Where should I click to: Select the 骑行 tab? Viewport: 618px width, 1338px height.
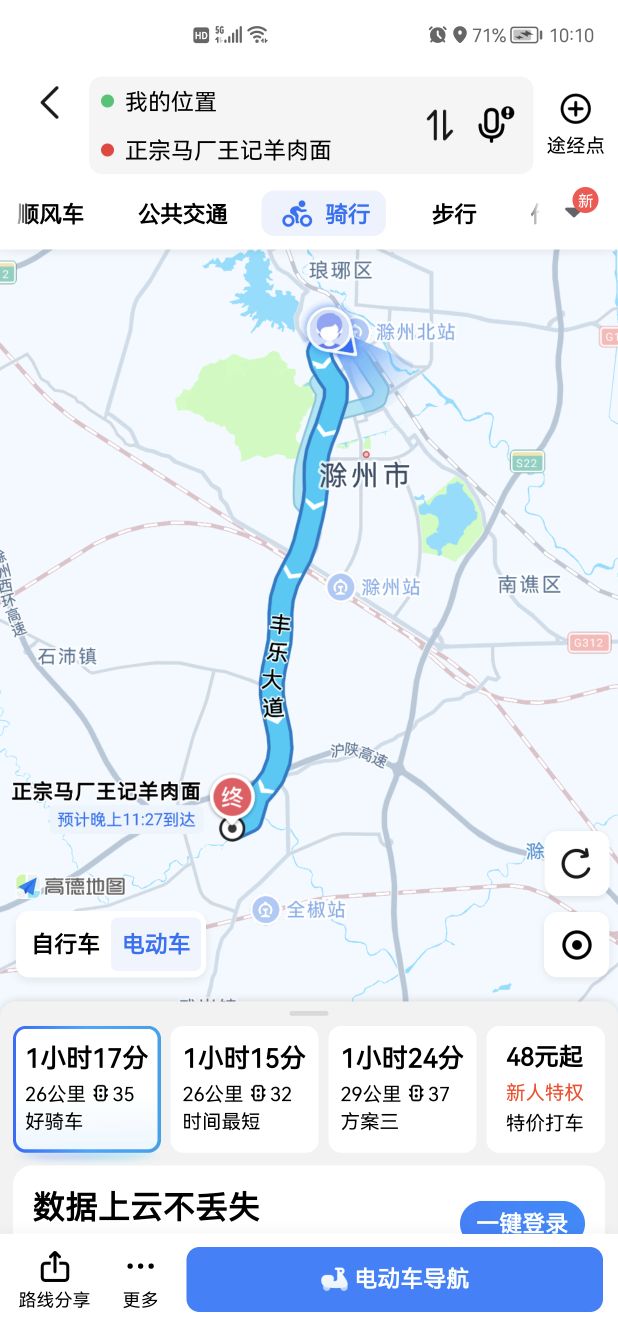(x=324, y=213)
